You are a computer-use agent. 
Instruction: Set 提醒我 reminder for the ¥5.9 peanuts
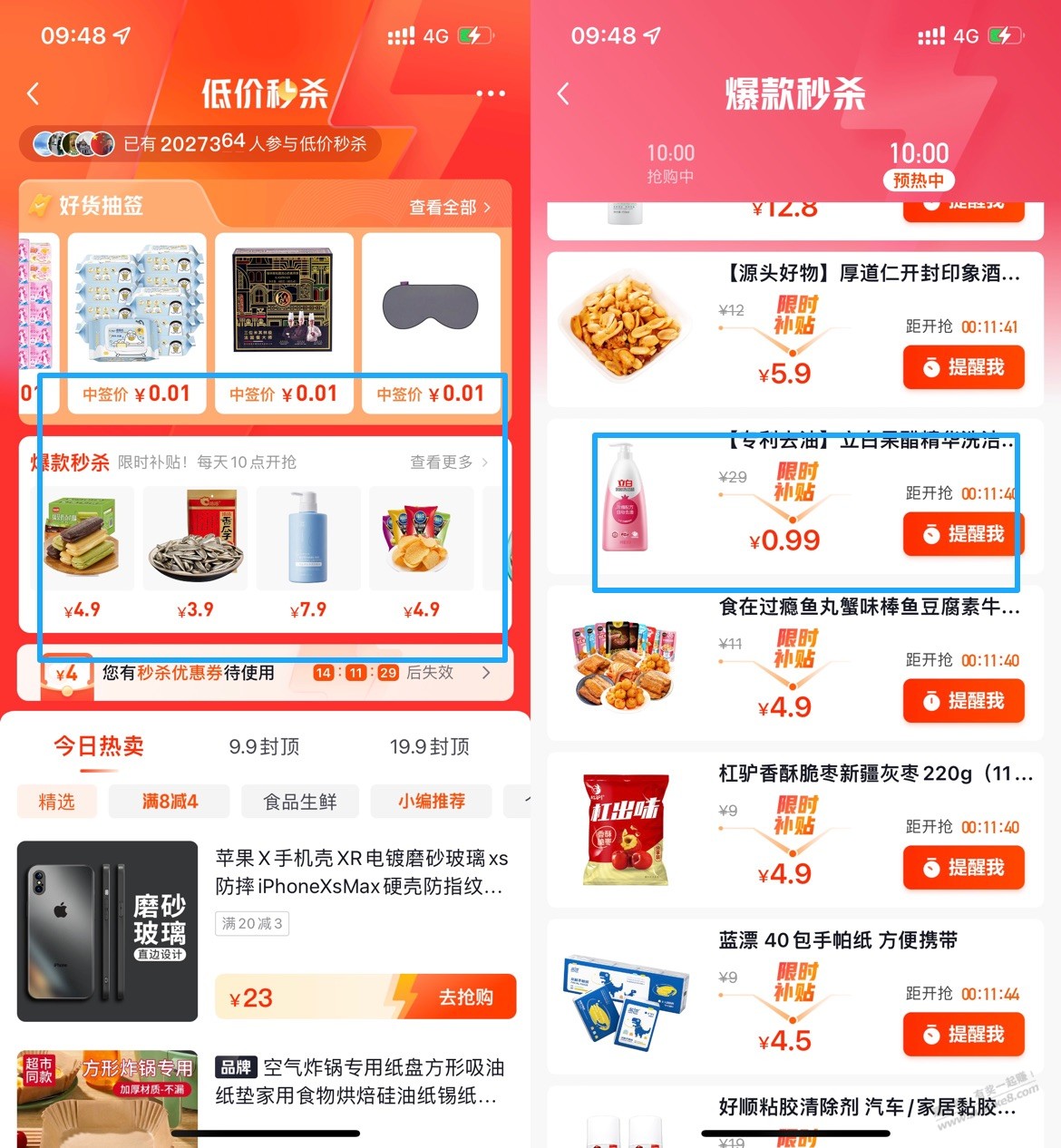click(963, 367)
